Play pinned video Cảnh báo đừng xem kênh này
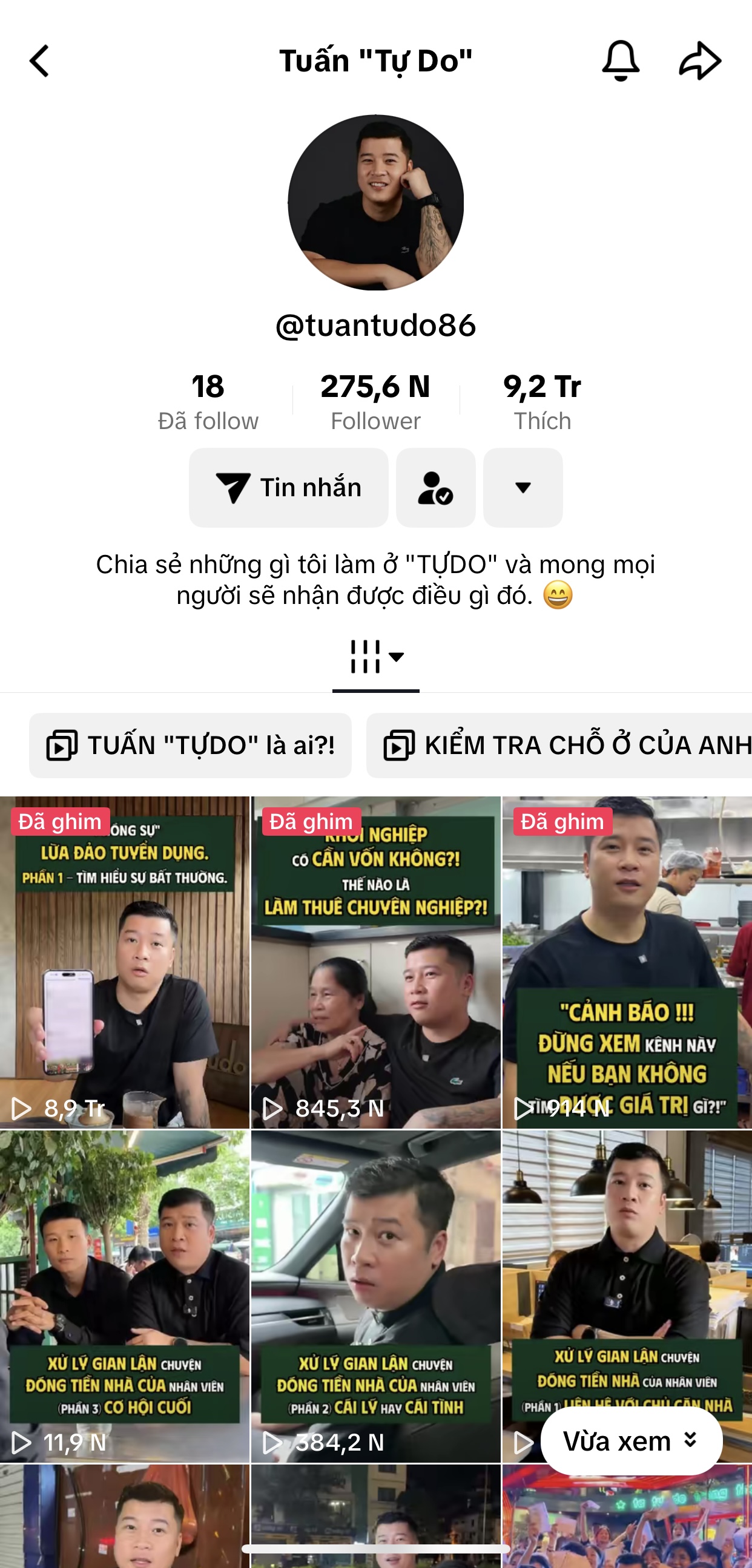The width and height of the screenshot is (752, 1568). click(627, 962)
